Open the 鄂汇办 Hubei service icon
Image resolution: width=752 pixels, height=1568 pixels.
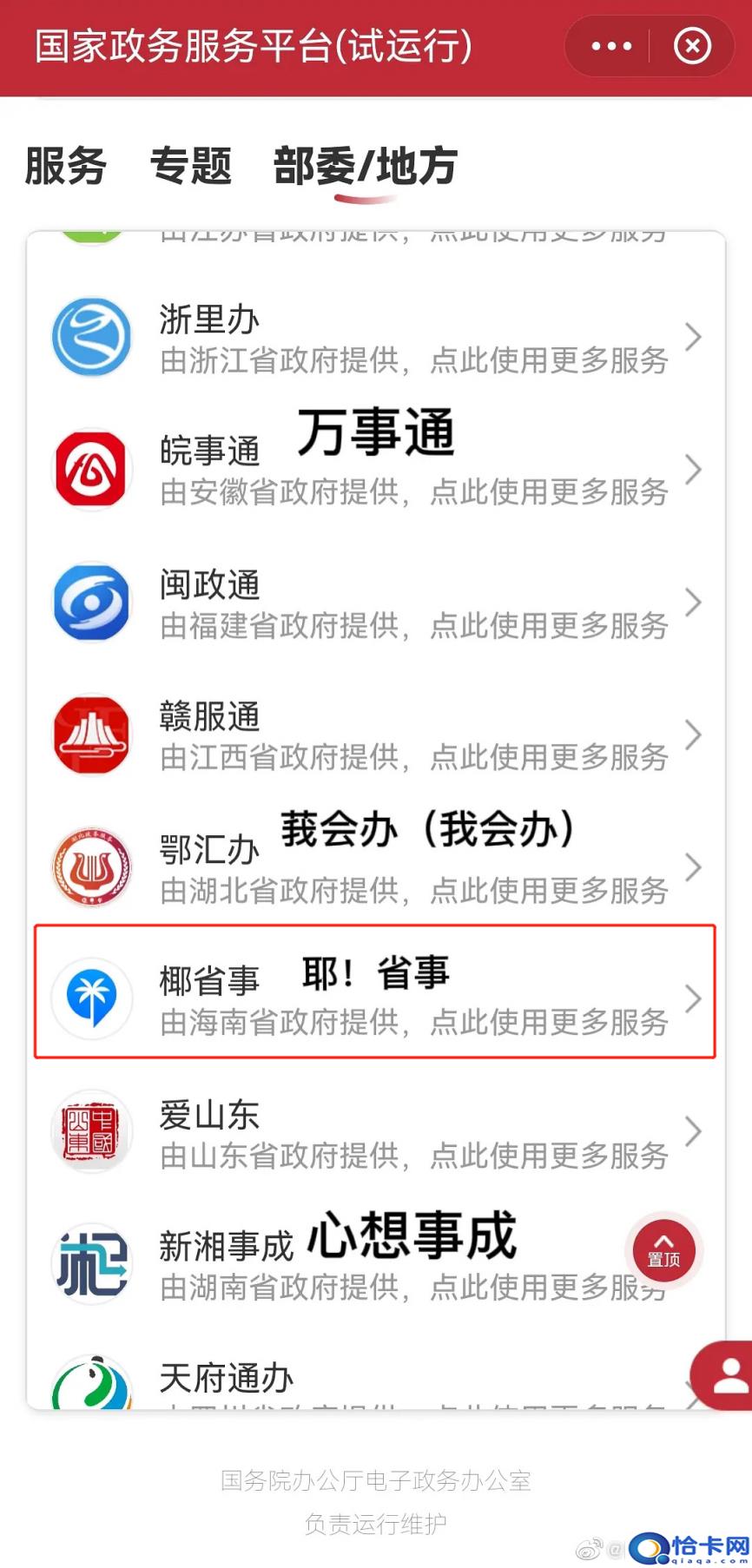[x=91, y=866]
